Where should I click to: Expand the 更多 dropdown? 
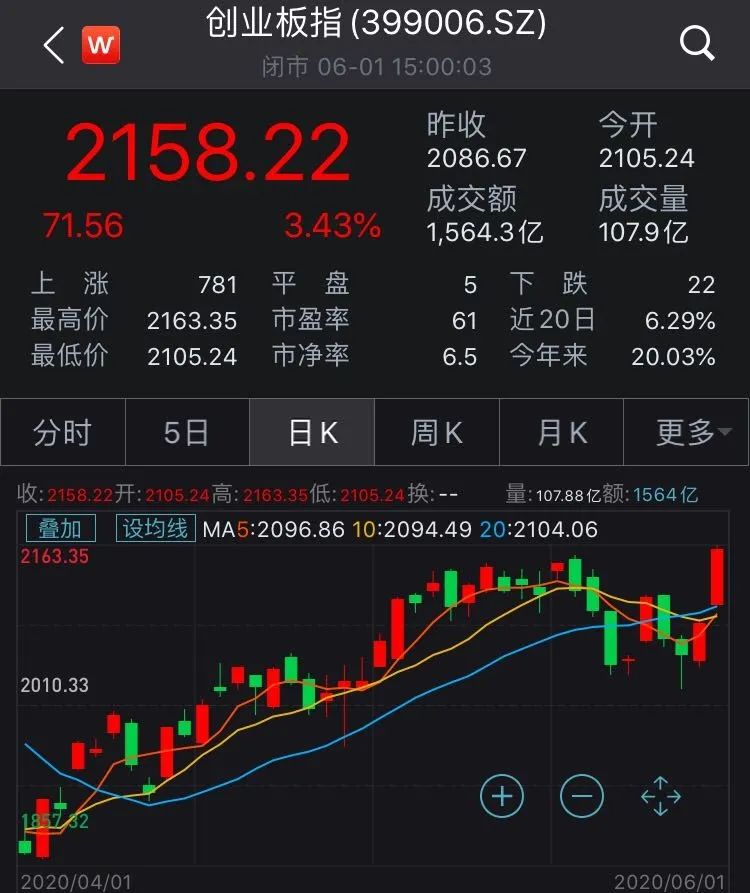tap(692, 432)
